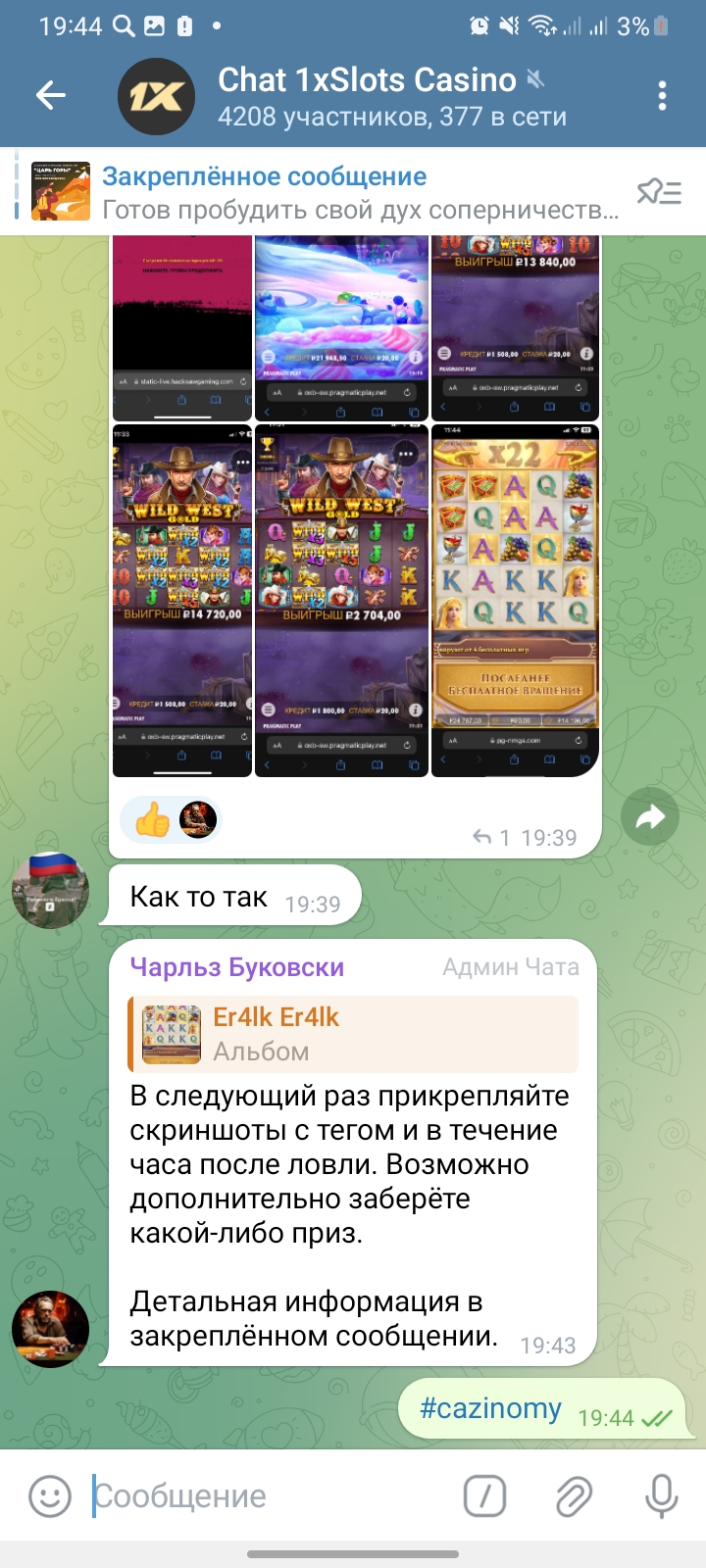Viewport: 706px width, 1568px height.
Task: Open the emoji picker
Action: (50, 1496)
